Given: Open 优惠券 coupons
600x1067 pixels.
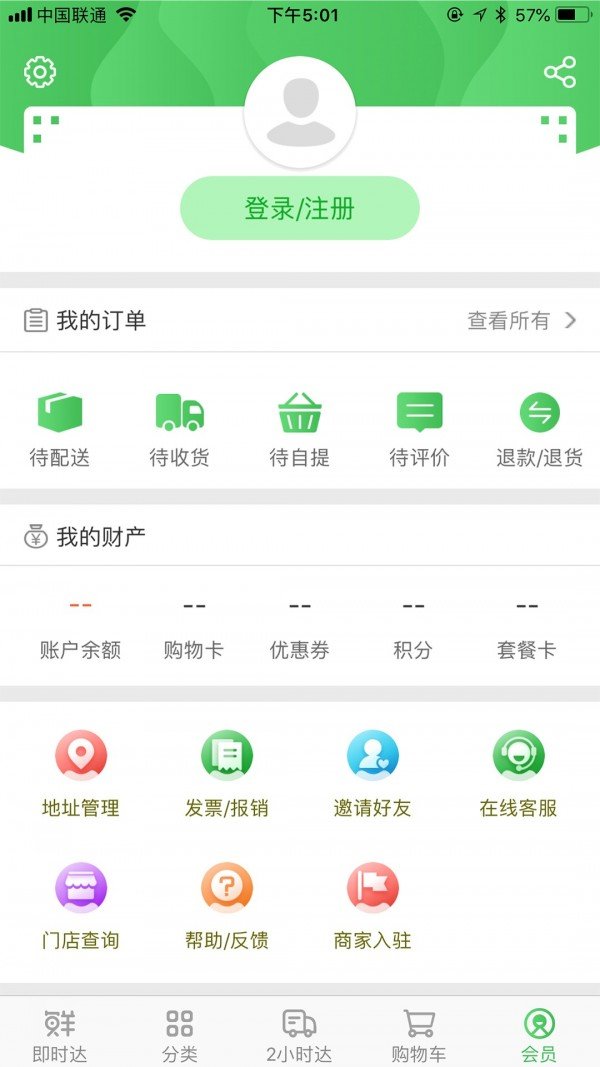Looking at the screenshot, I should click(x=300, y=628).
